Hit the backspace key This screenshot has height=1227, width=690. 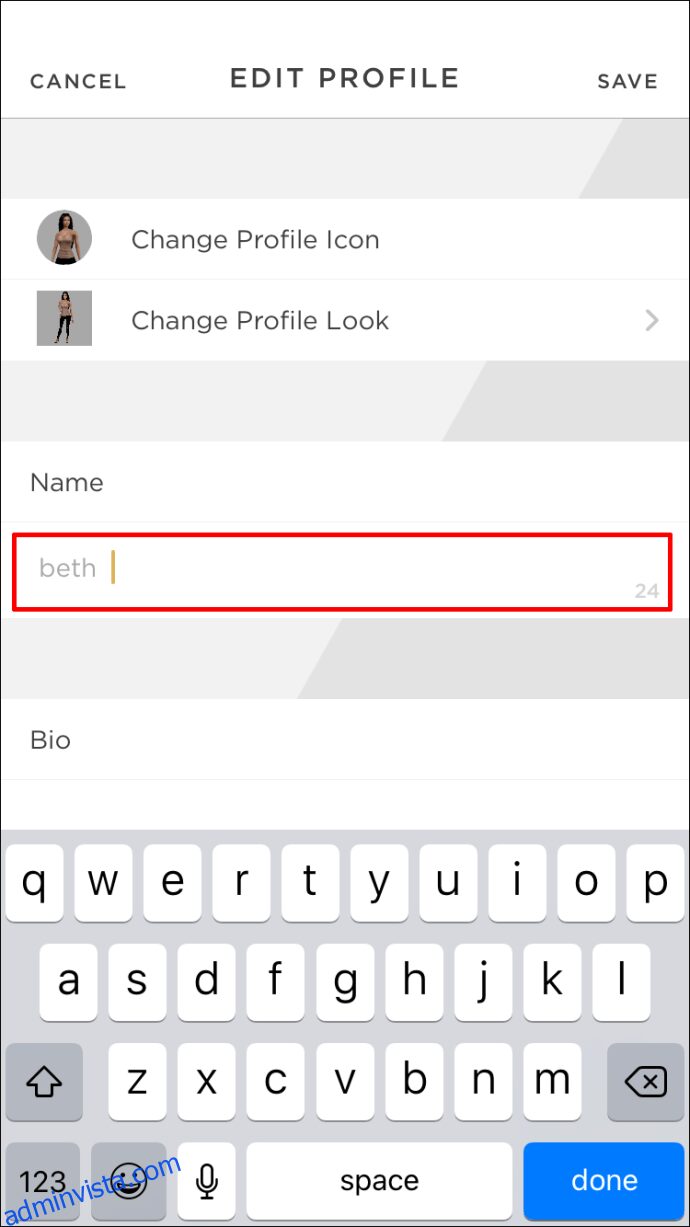pyautogui.click(x=645, y=1081)
